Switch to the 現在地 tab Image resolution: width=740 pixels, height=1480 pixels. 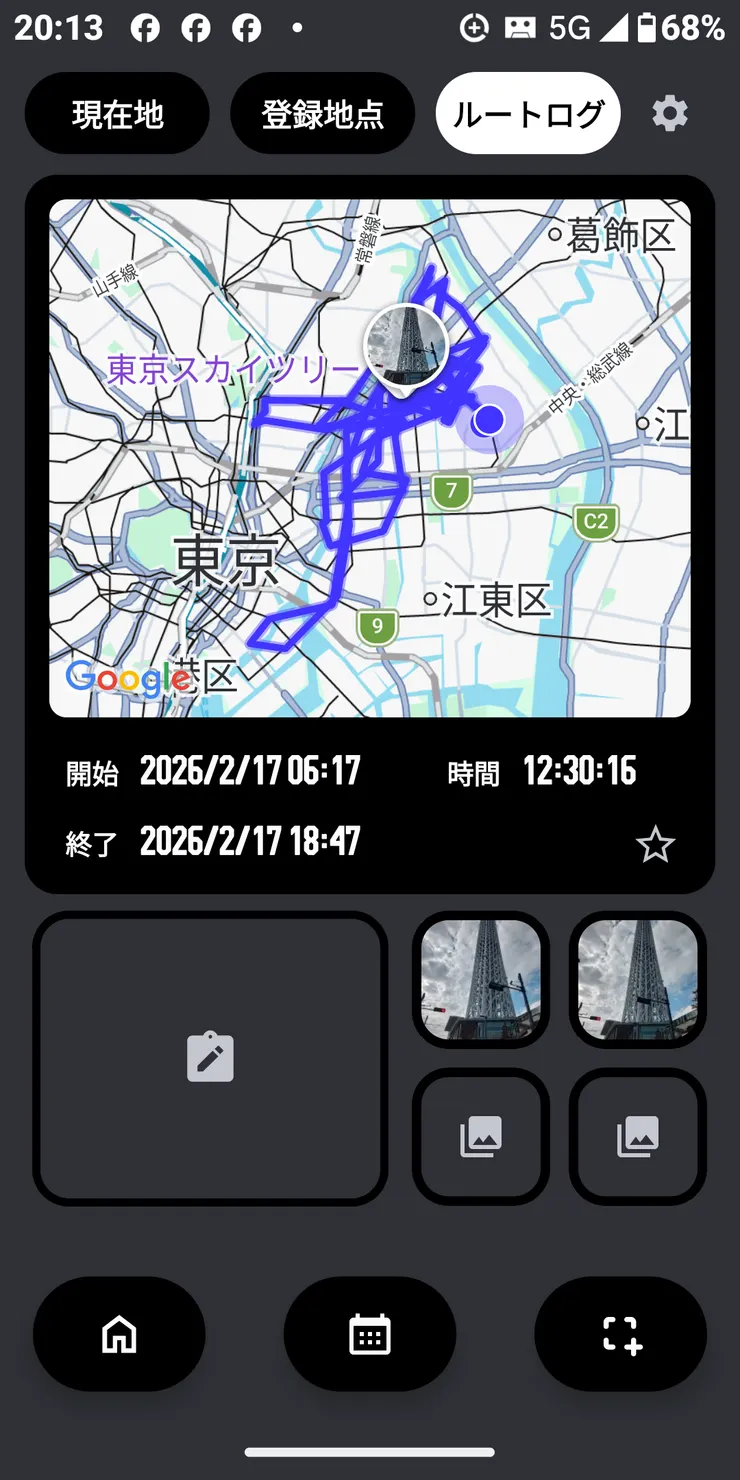pos(117,113)
